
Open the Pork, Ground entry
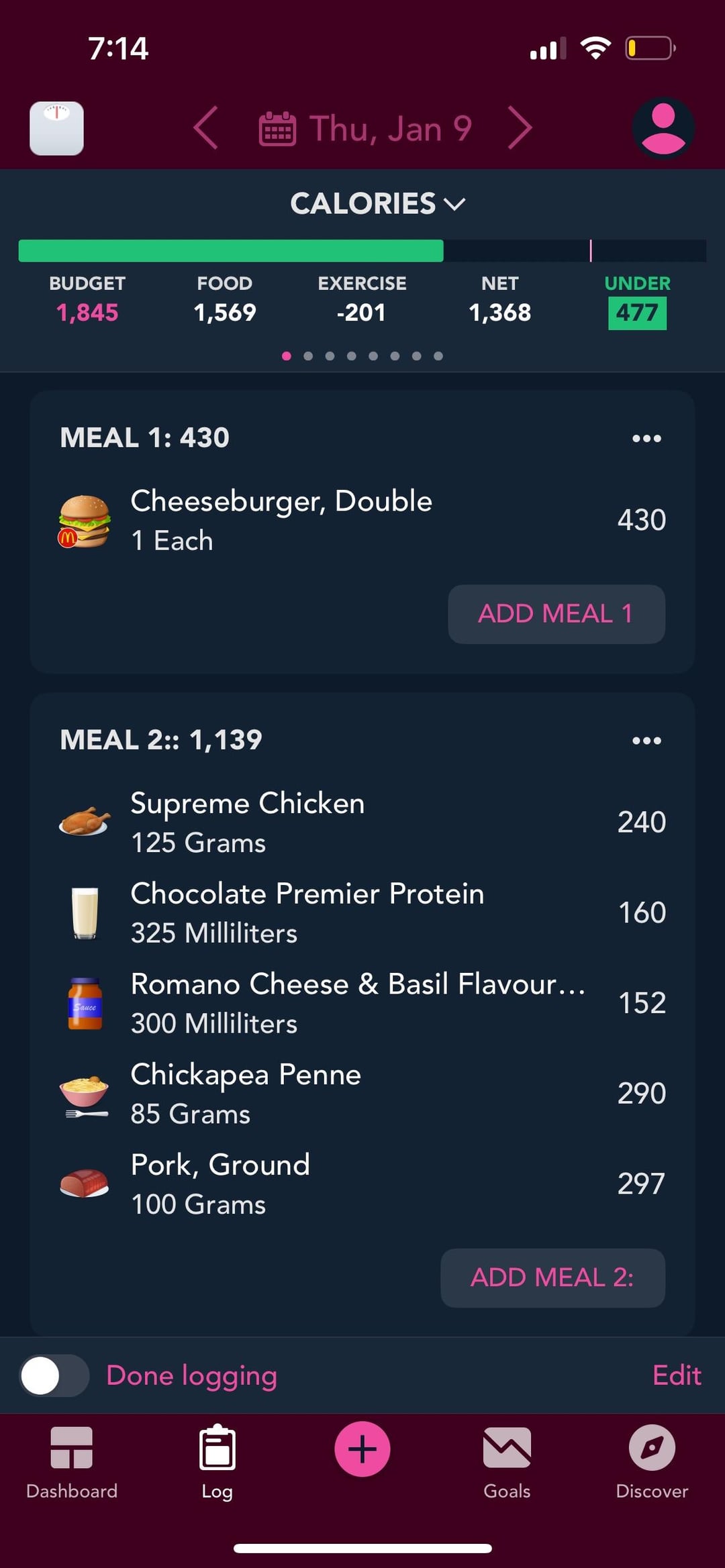coord(362,1184)
